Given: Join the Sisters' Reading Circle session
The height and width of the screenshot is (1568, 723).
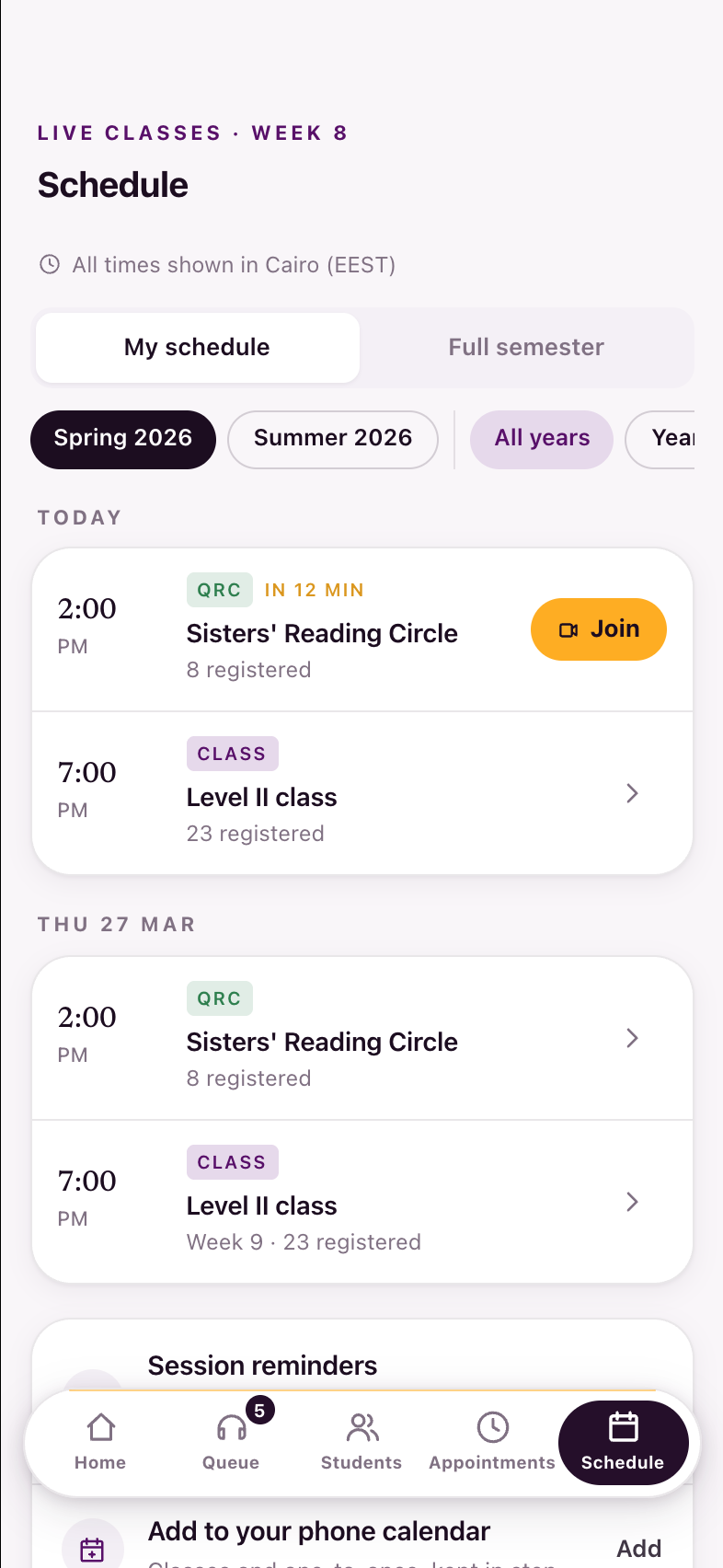Looking at the screenshot, I should (599, 629).
